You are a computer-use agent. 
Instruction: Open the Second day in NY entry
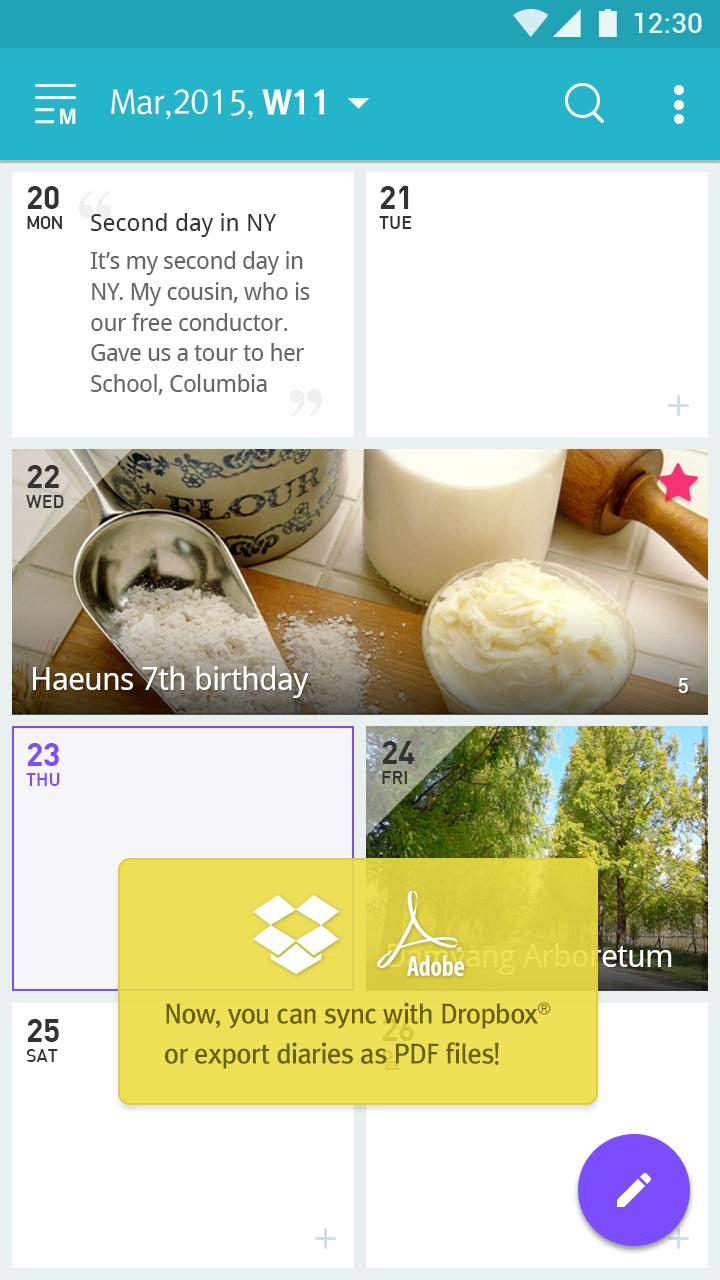[183, 304]
